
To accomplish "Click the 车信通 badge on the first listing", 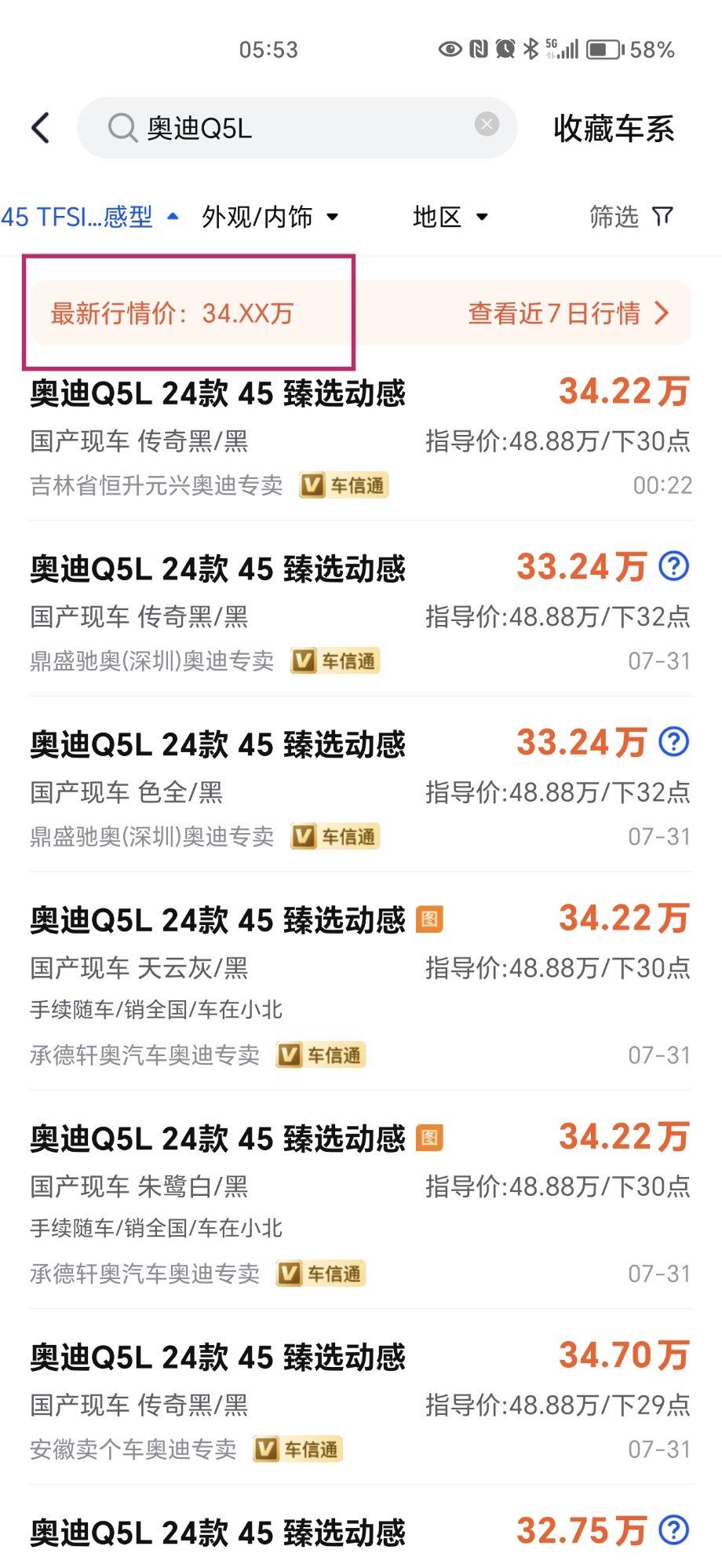I will click(345, 486).
